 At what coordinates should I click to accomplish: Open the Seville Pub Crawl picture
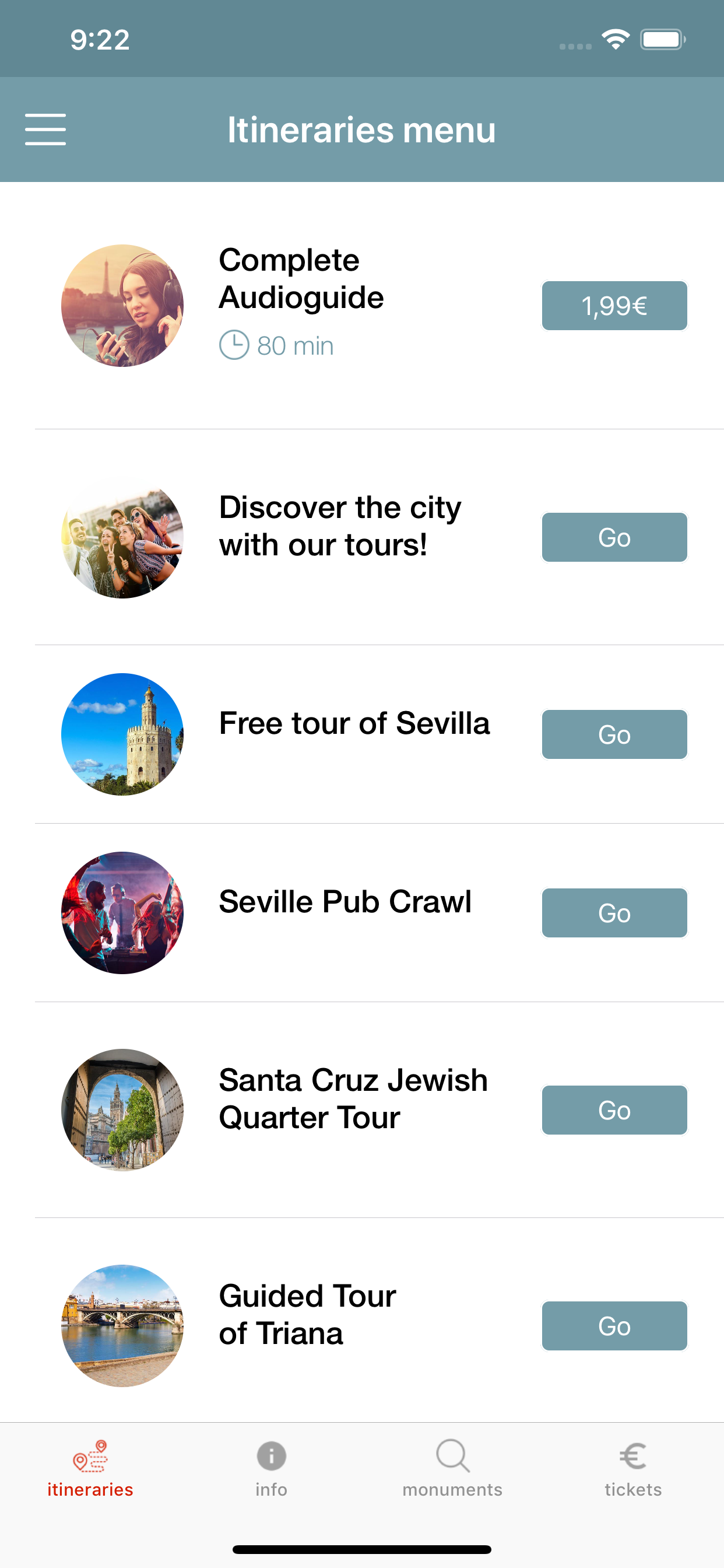click(122, 912)
